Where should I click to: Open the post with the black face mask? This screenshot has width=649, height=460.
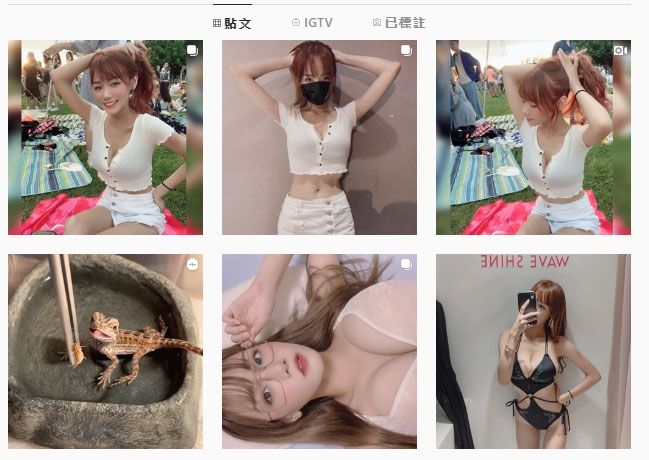pos(319,137)
